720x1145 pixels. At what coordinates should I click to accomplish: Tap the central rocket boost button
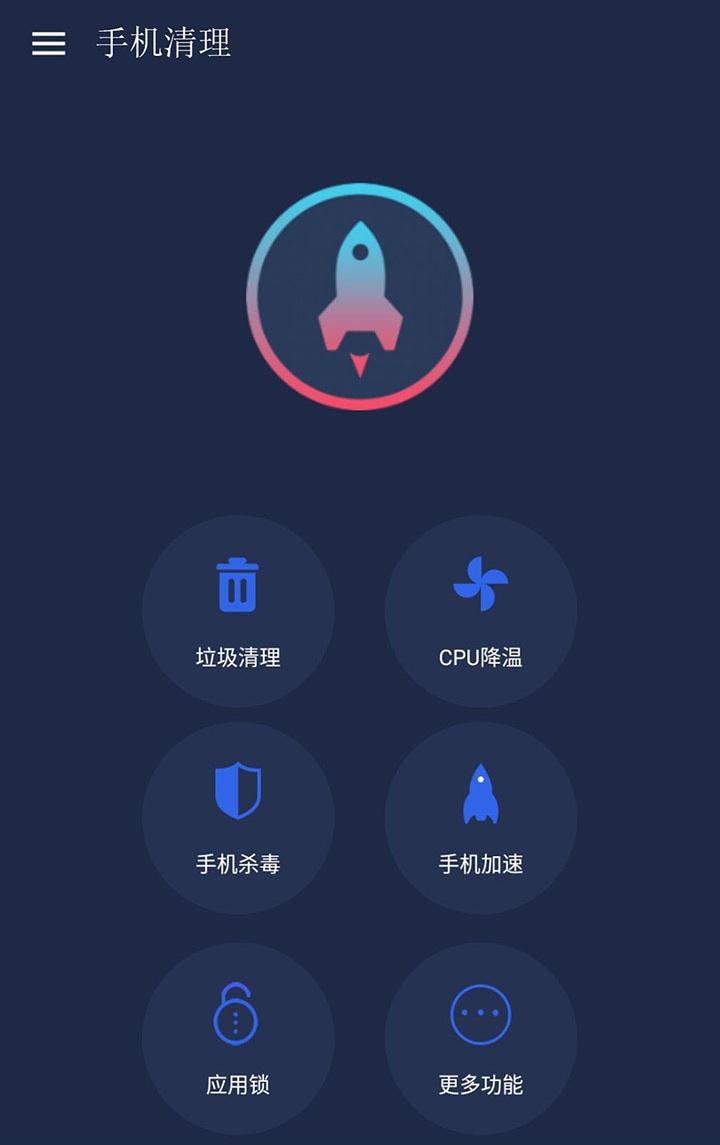(x=359, y=297)
